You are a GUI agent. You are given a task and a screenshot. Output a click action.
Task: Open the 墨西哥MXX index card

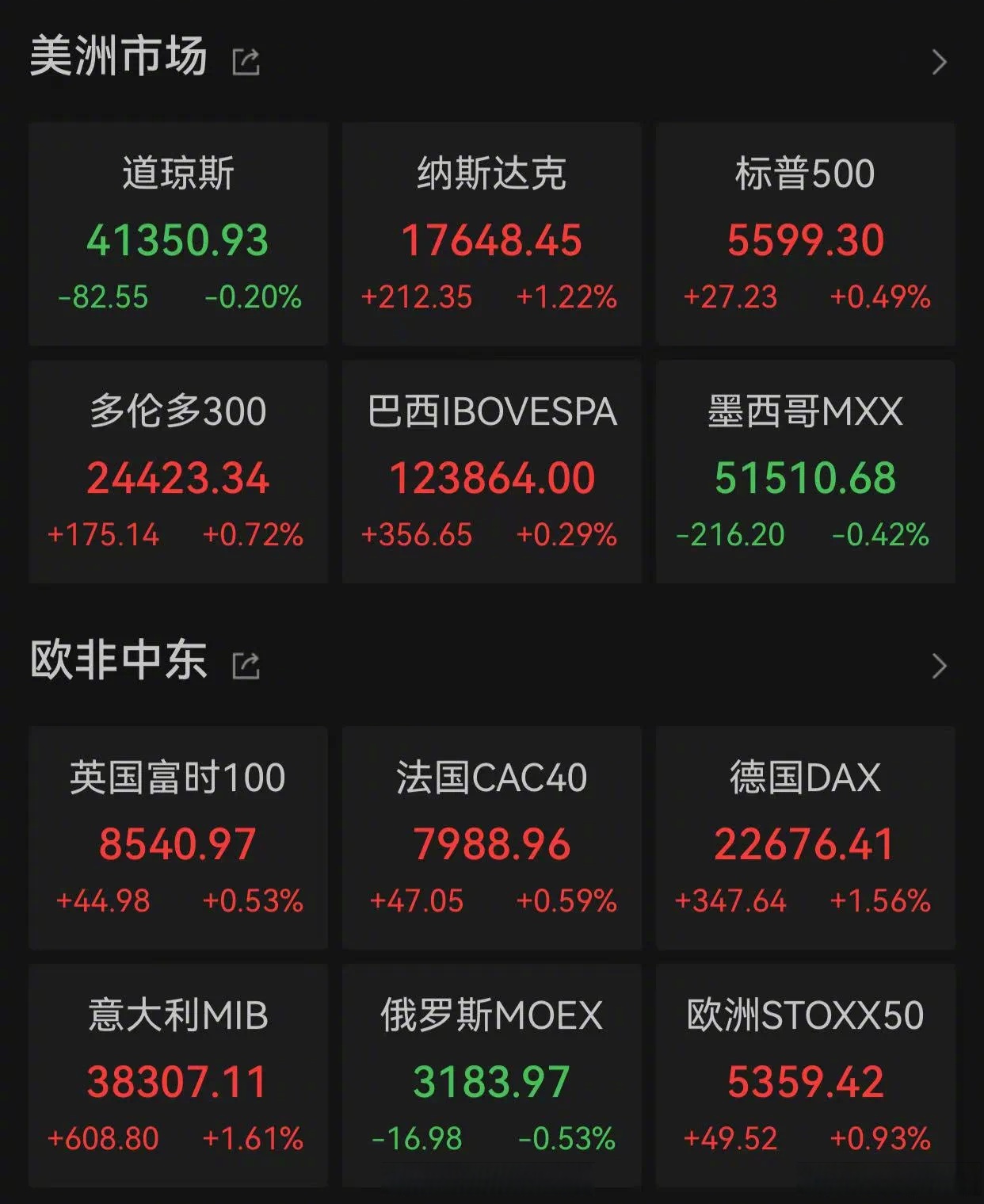805,469
